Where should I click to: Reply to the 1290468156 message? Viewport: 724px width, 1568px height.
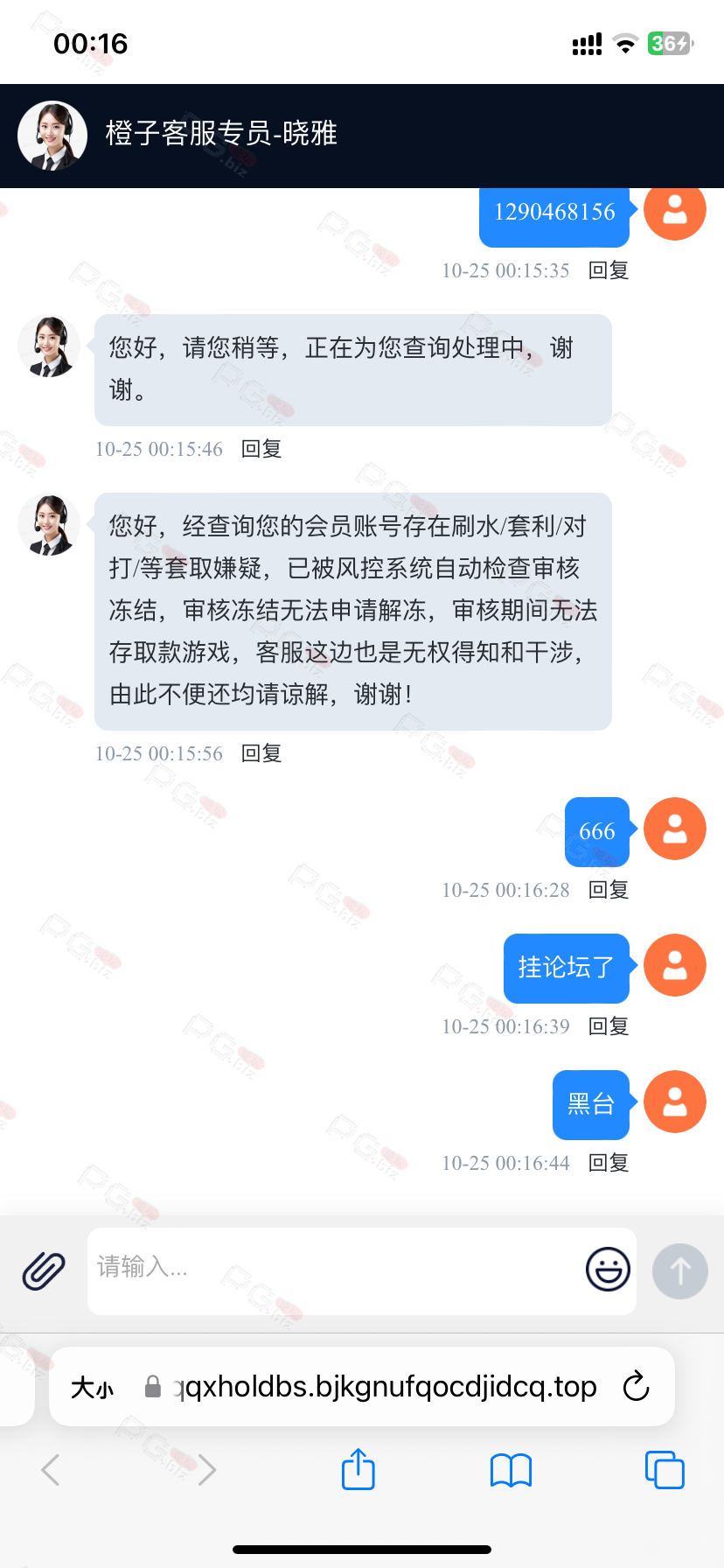609,270
